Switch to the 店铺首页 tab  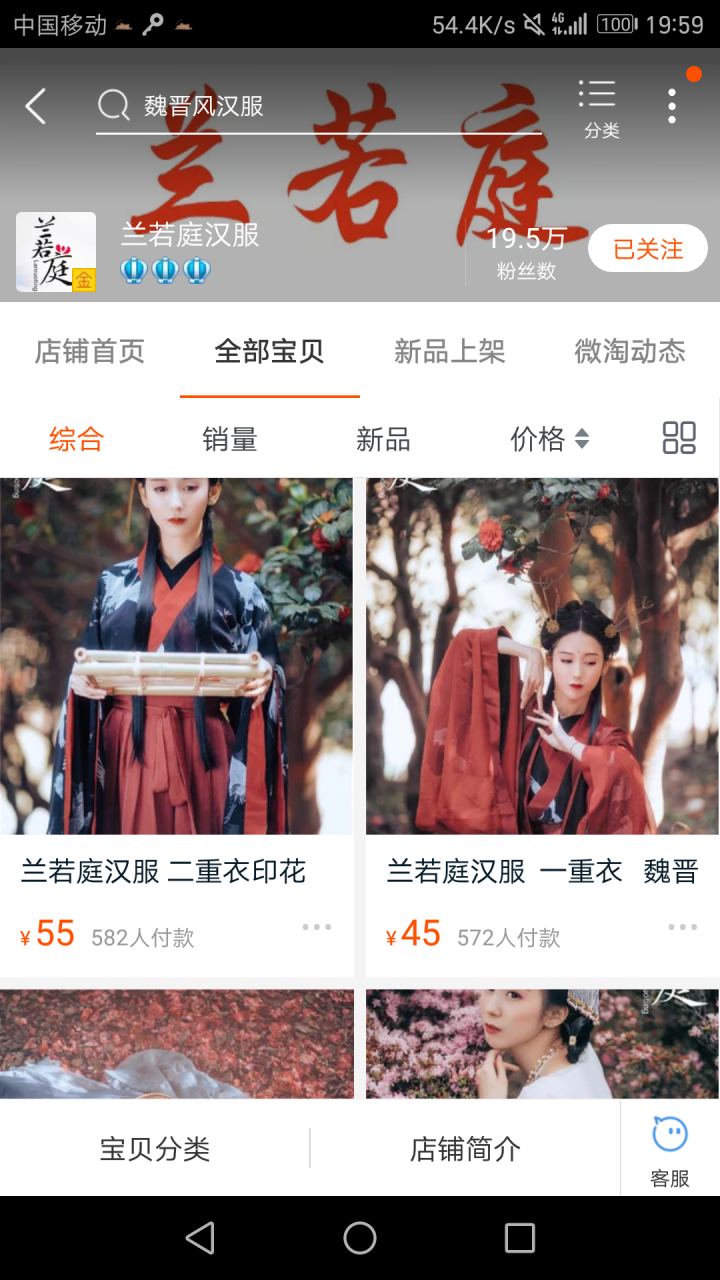(x=90, y=352)
